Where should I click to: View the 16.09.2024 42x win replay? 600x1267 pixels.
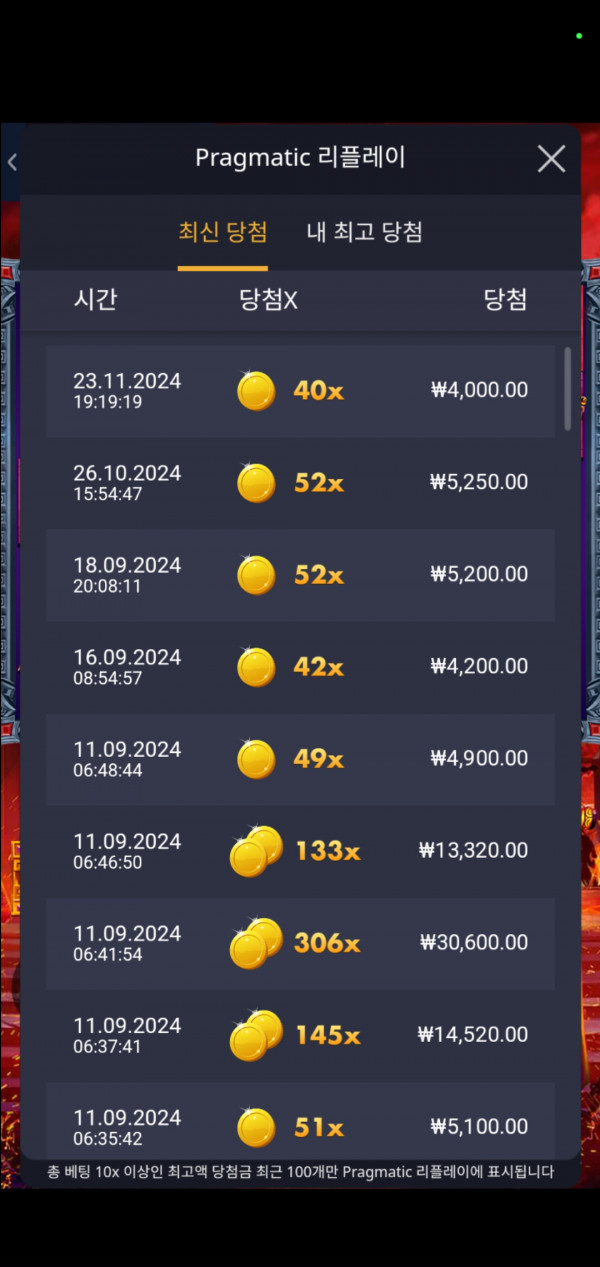point(300,667)
